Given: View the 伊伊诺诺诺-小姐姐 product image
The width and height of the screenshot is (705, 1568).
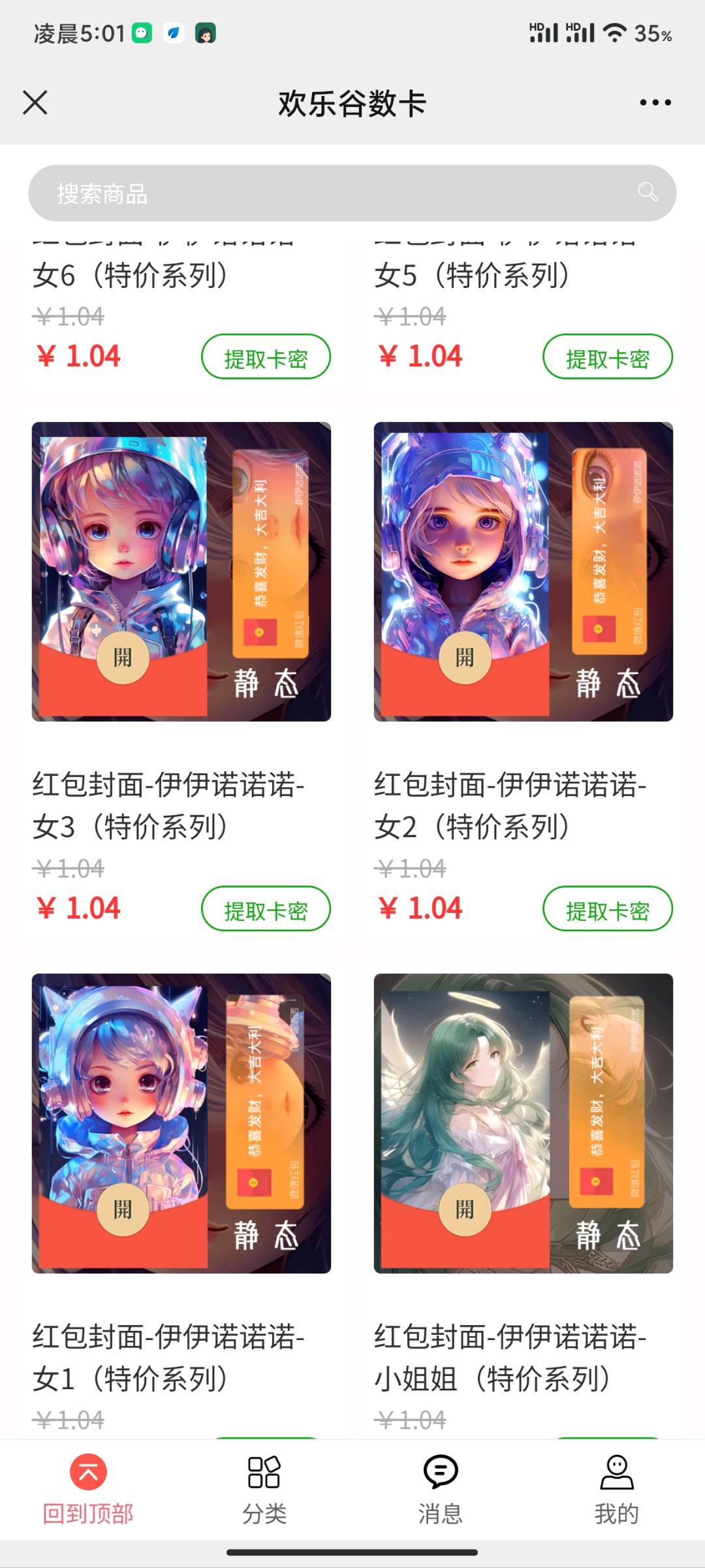Looking at the screenshot, I should point(523,1123).
